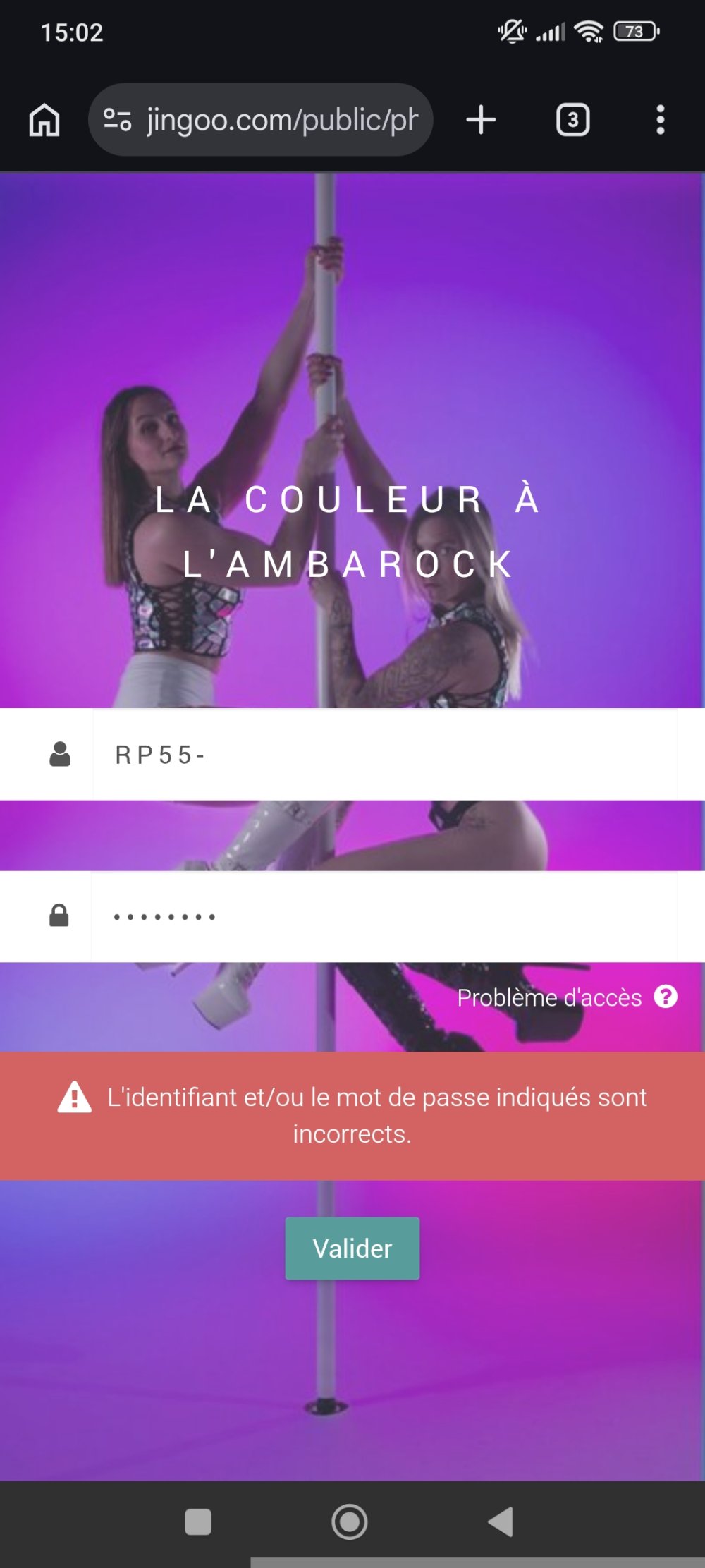Focus the username field showing RP55-

[x=384, y=755]
